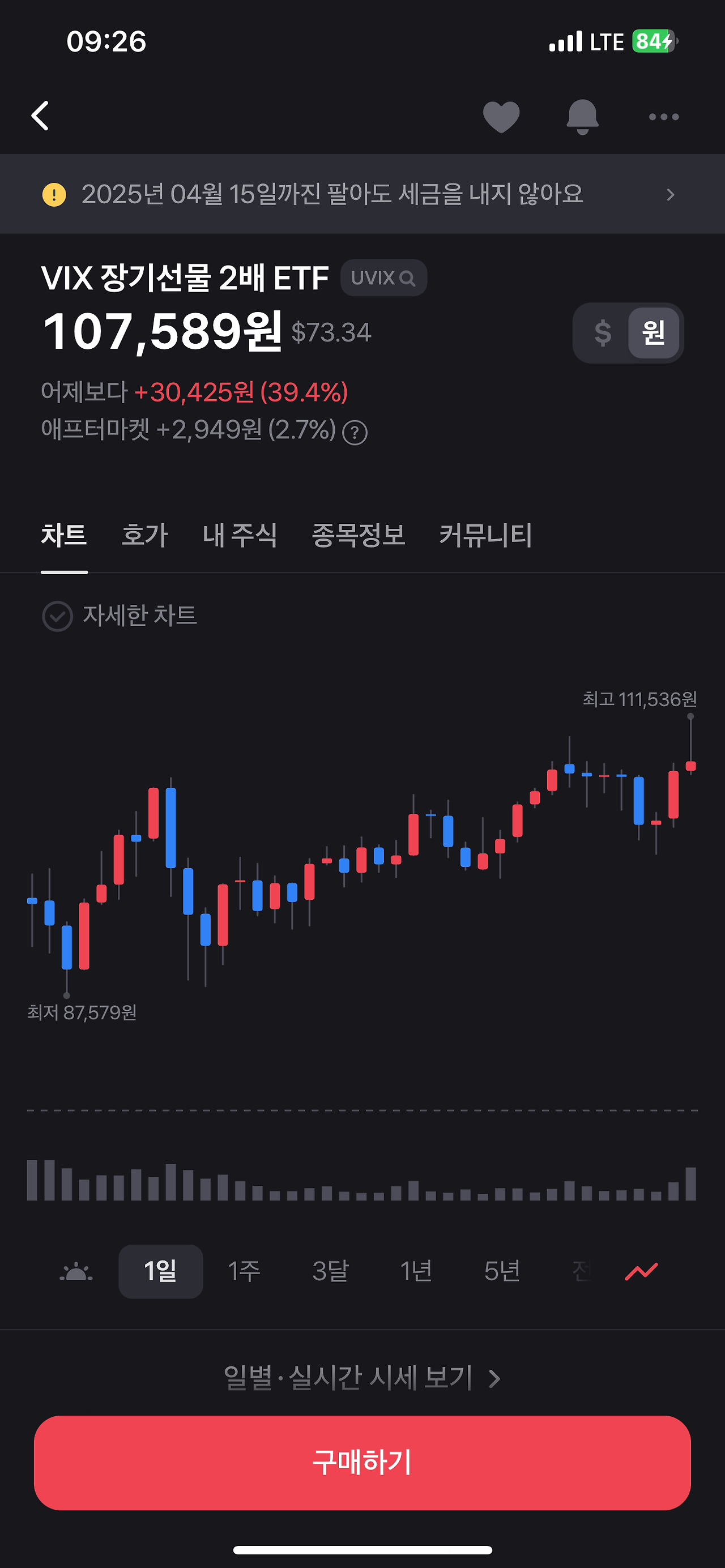Tap the UVIX ticker search chip
This screenshot has width=725, height=1568.
[x=383, y=278]
